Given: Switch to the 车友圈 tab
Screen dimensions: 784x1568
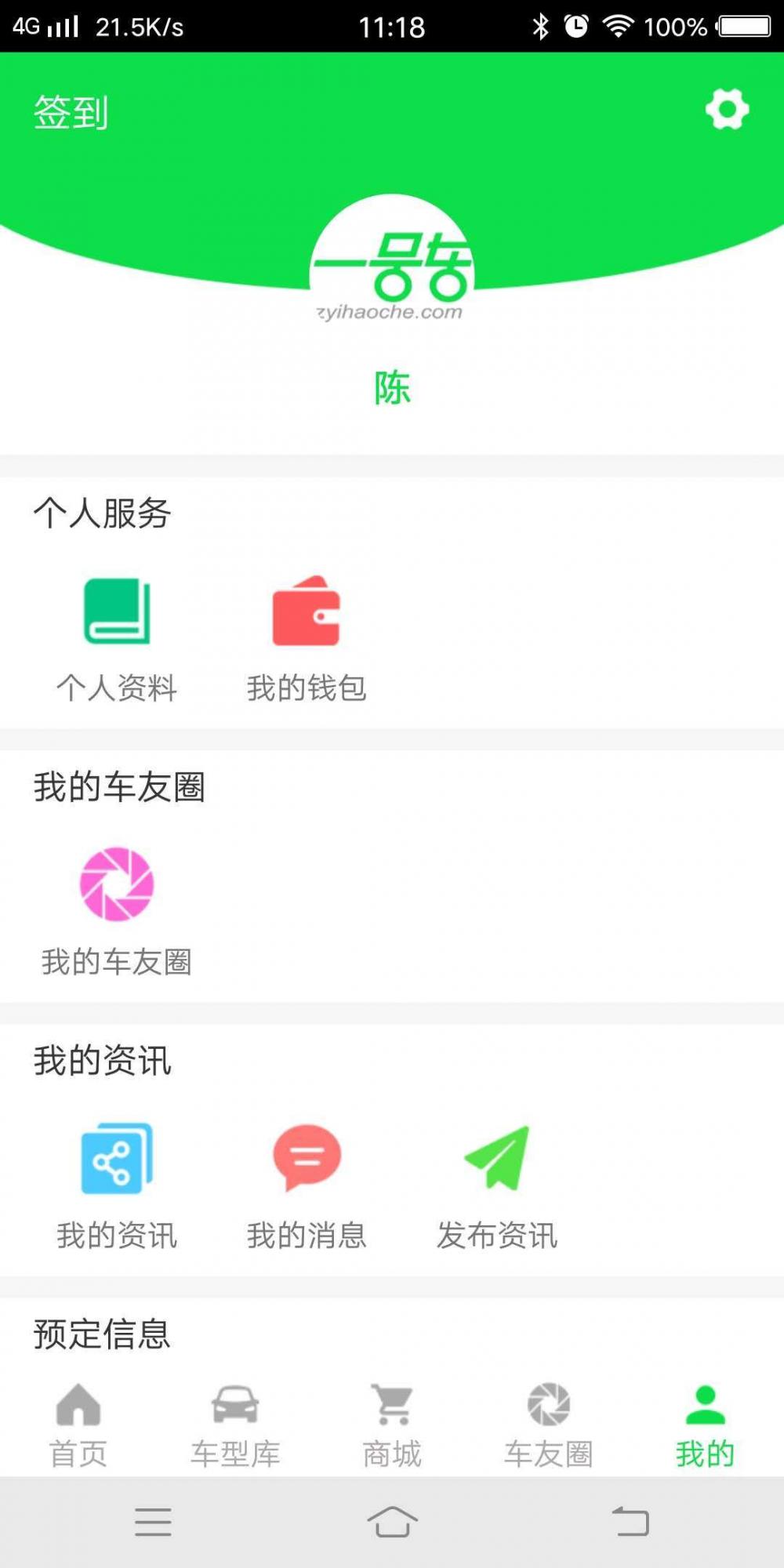Looking at the screenshot, I should coord(549,1426).
